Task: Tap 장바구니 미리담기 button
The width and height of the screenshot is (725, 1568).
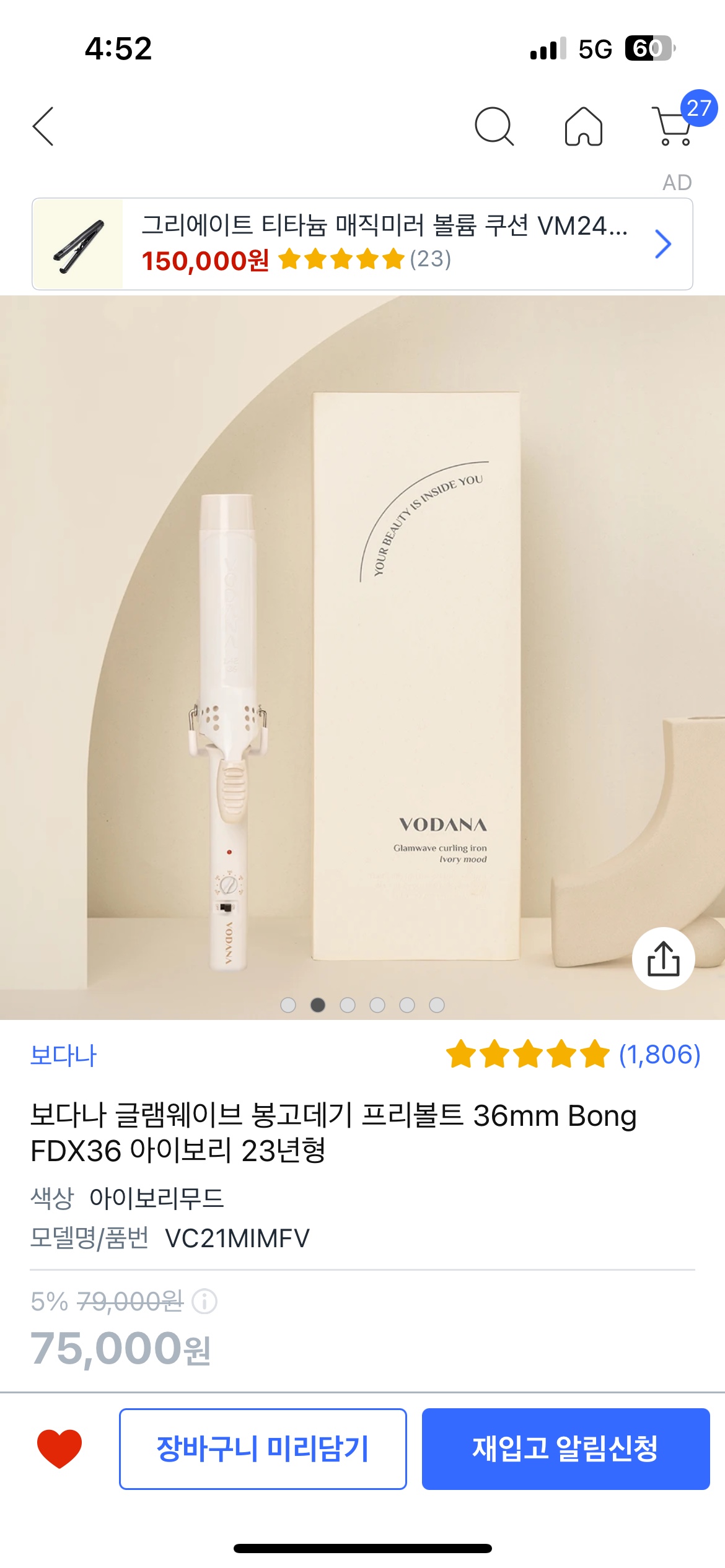Action: (x=263, y=1448)
